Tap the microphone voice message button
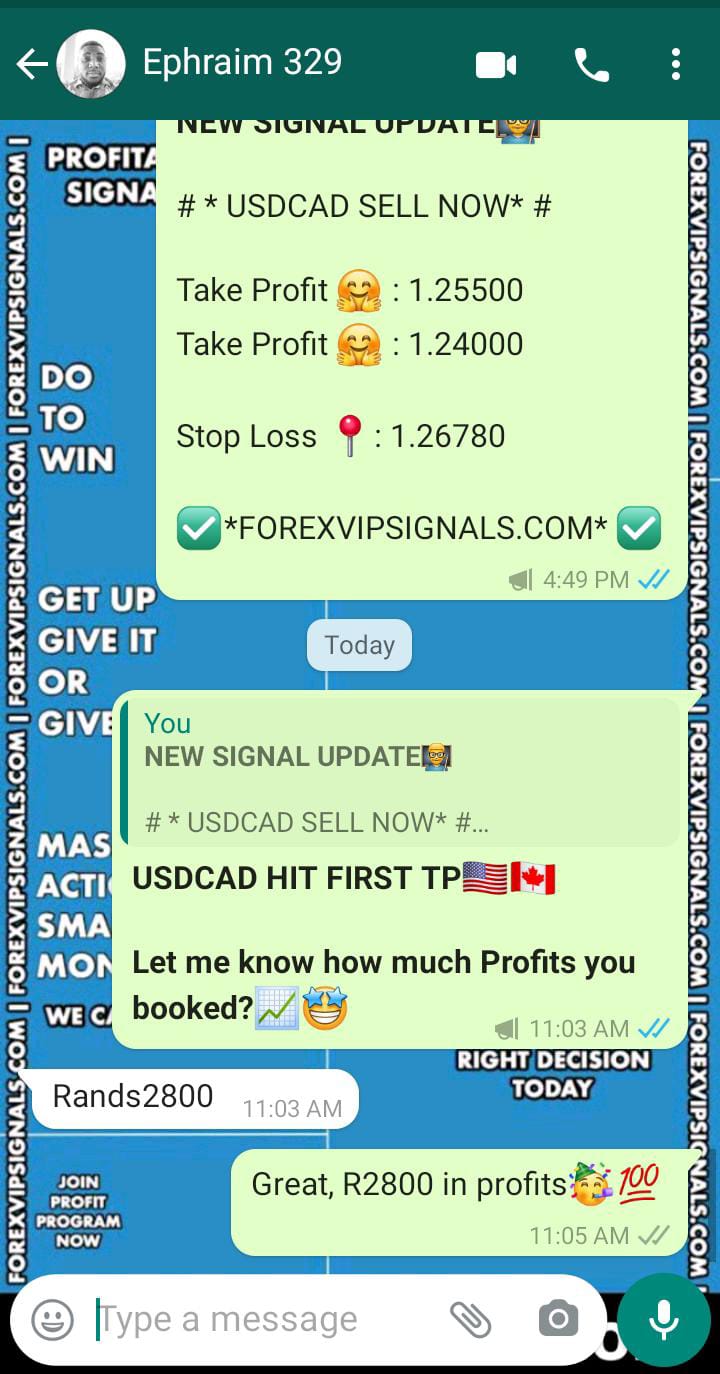Image resolution: width=720 pixels, height=1374 pixels. pyautogui.click(x=664, y=1320)
